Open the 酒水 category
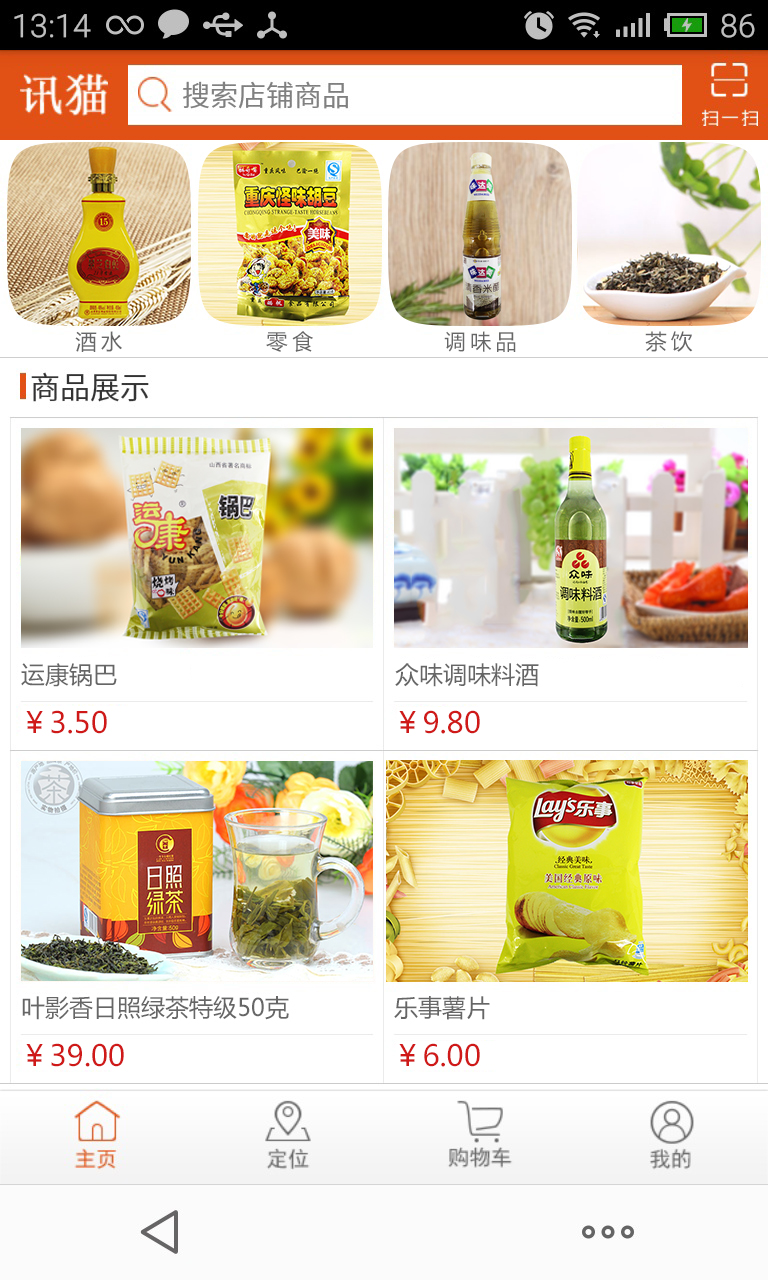This screenshot has width=768, height=1280. pyautogui.click(x=99, y=248)
